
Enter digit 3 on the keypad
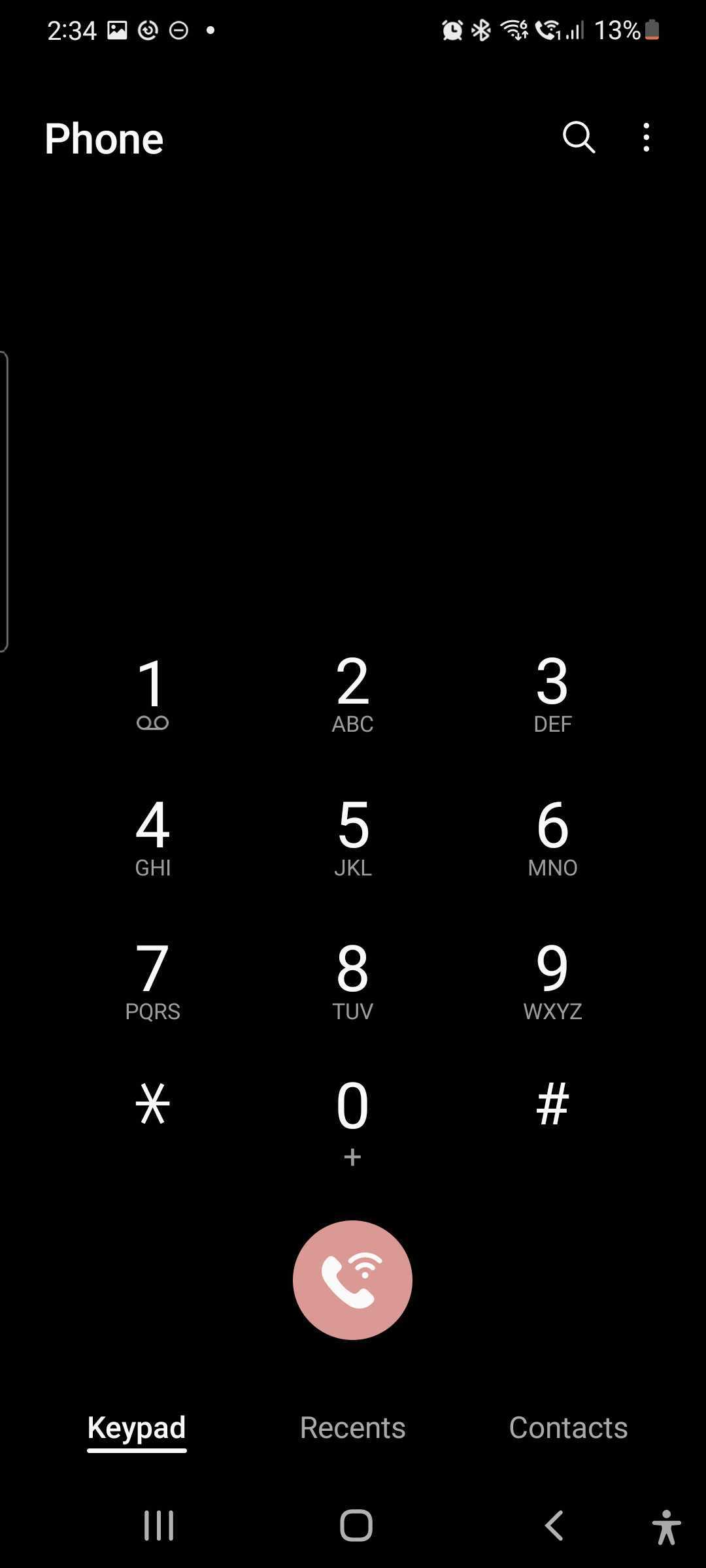tap(552, 693)
